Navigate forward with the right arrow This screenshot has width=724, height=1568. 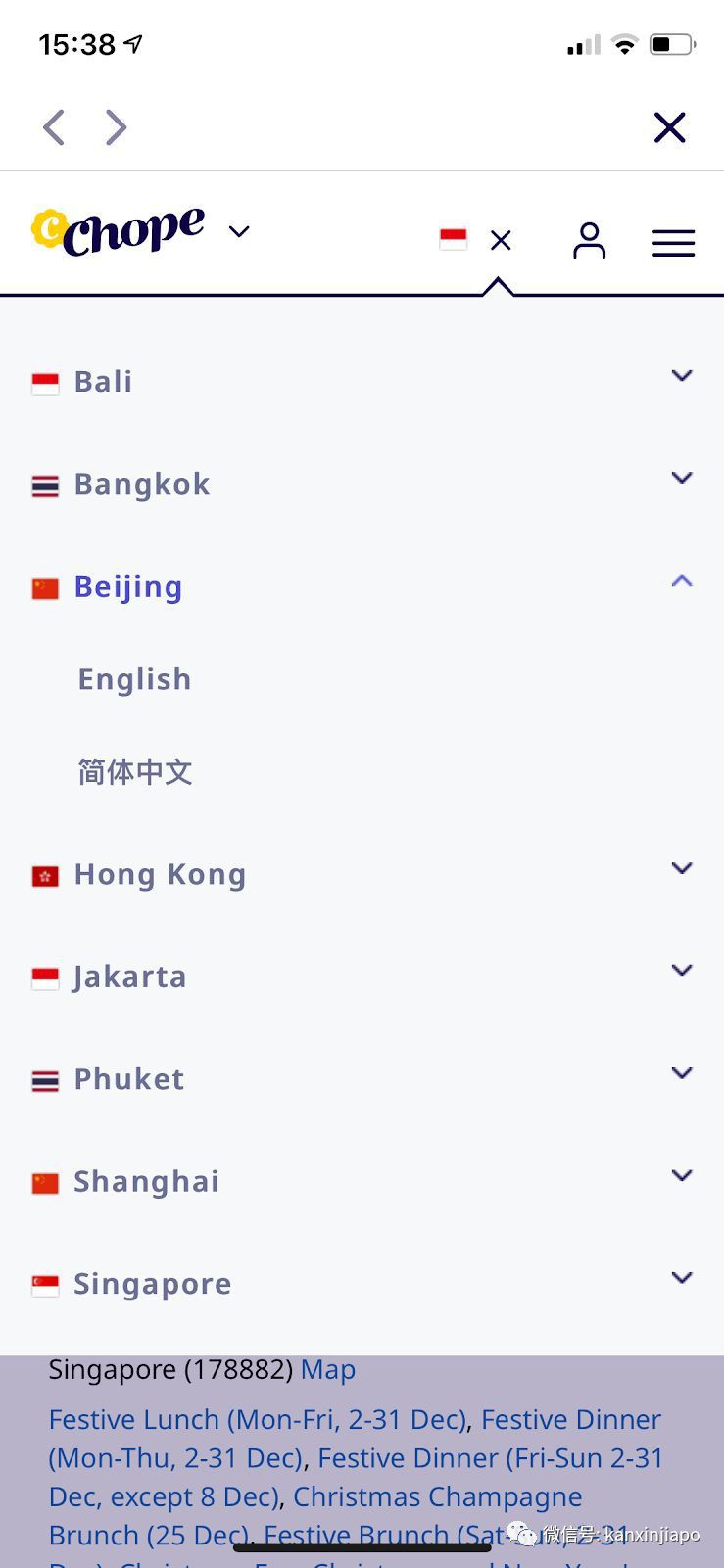point(116,127)
